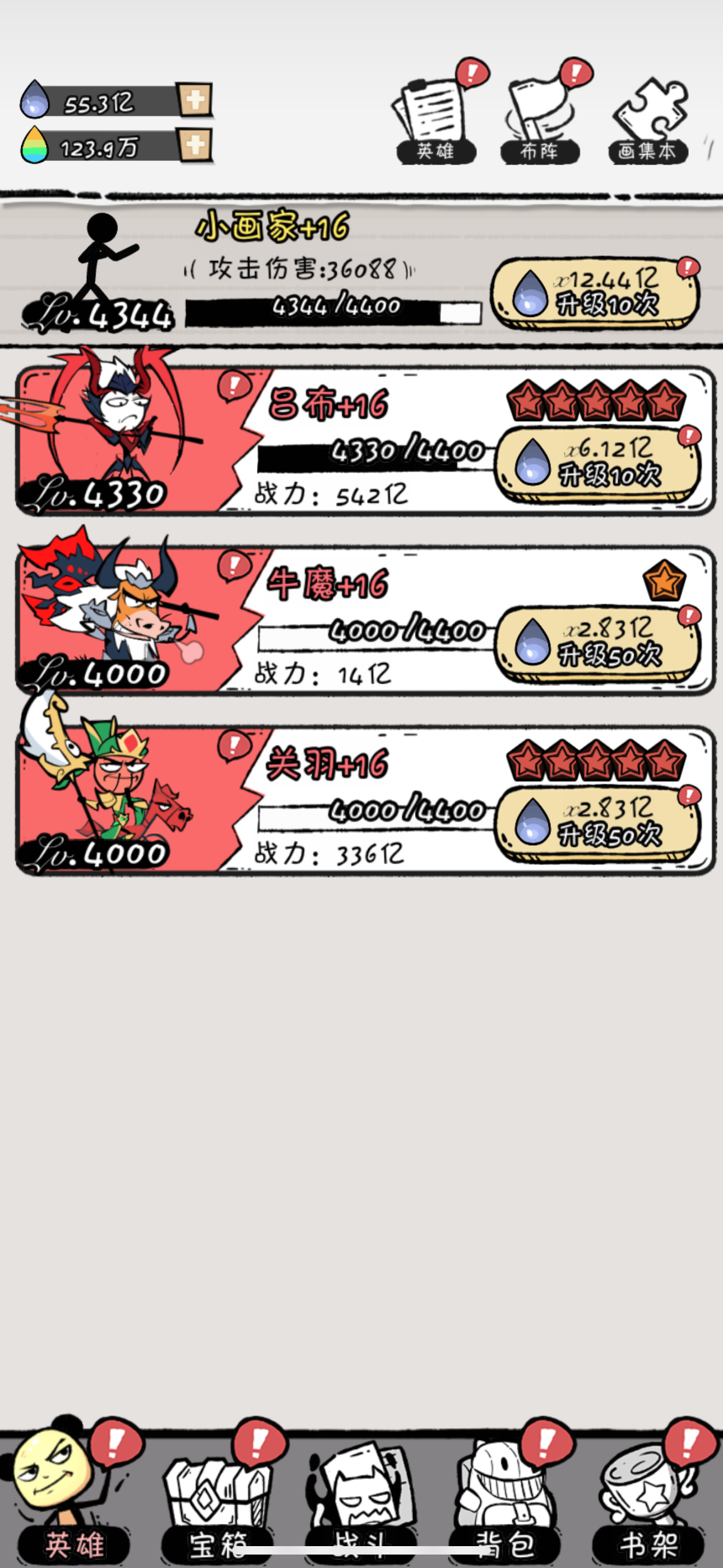Add more blue ink drops with plus
The height and width of the screenshot is (1568, 723).
point(194,100)
